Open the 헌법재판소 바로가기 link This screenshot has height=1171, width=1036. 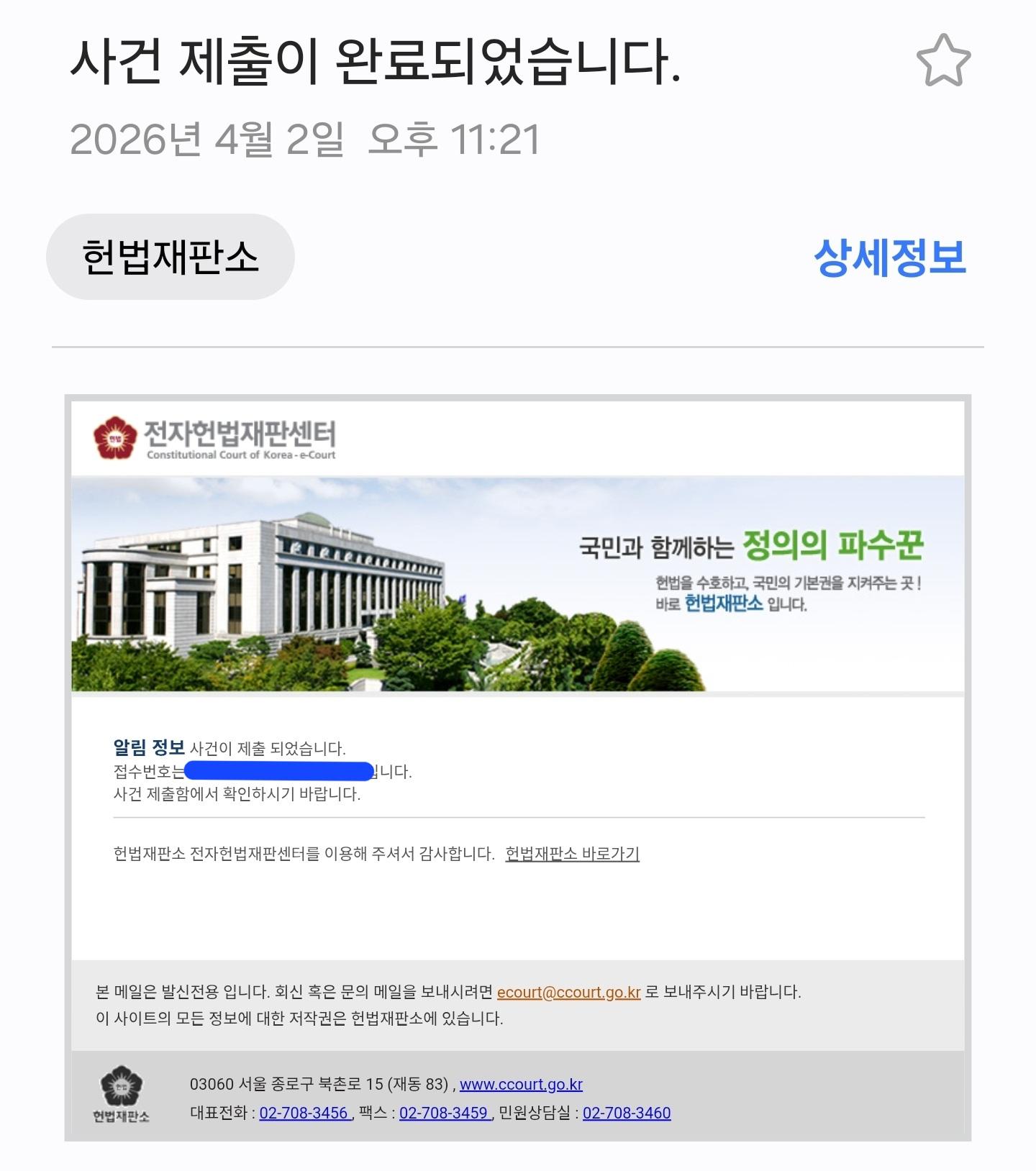click(572, 854)
